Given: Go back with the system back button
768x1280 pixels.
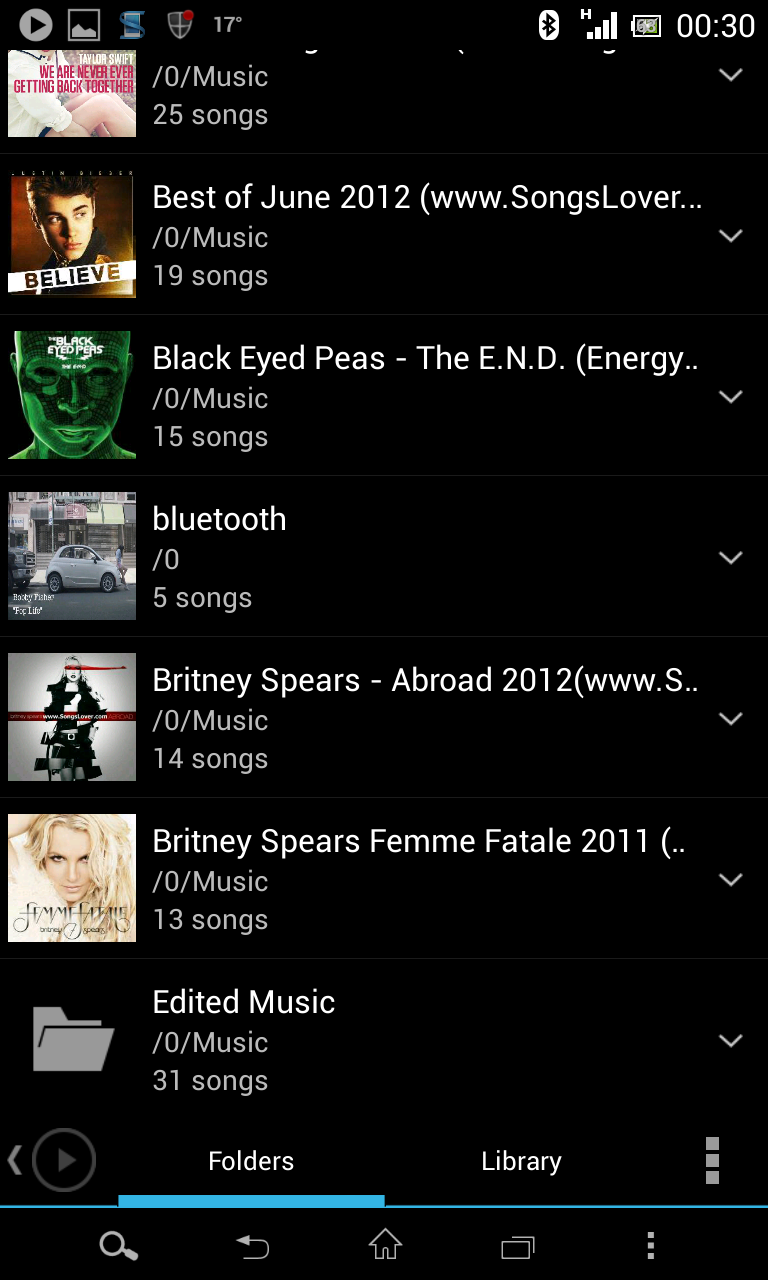Looking at the screenshot, I should [252, 1246].
